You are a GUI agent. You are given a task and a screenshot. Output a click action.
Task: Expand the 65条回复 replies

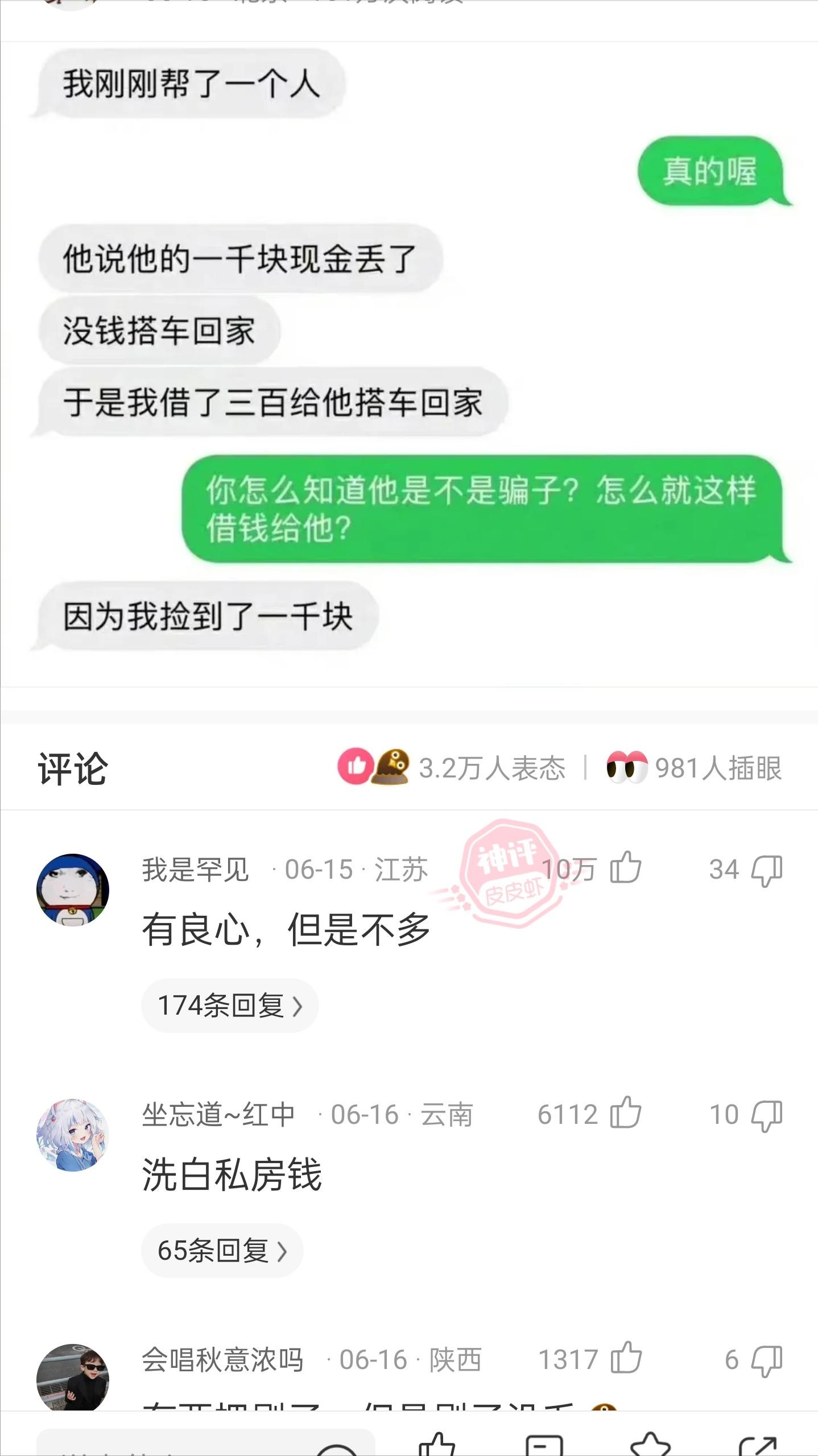[222, 1251]
